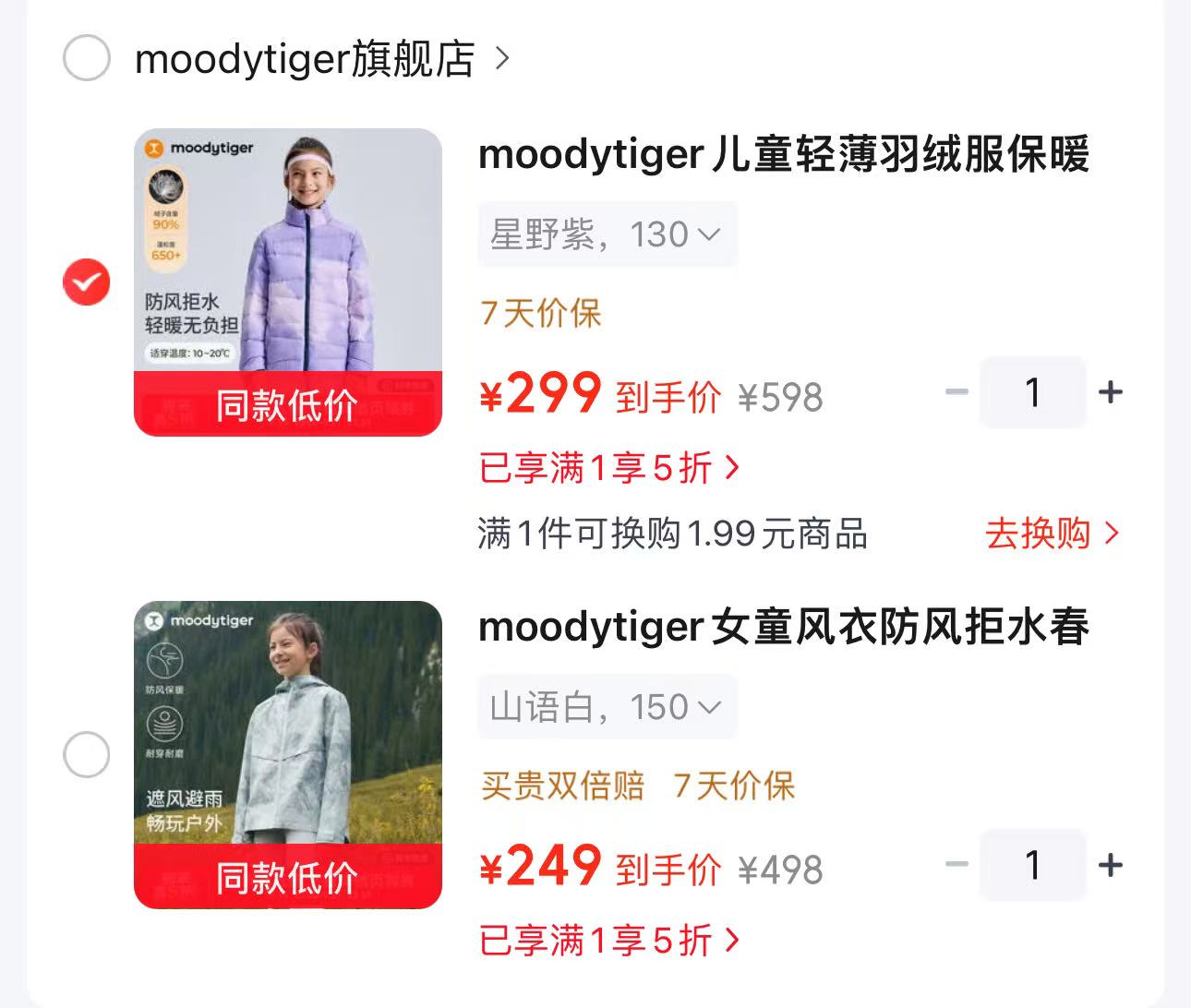
Task: Open the moodytiger旗舰店 store page
Action: tap(321, 59)
